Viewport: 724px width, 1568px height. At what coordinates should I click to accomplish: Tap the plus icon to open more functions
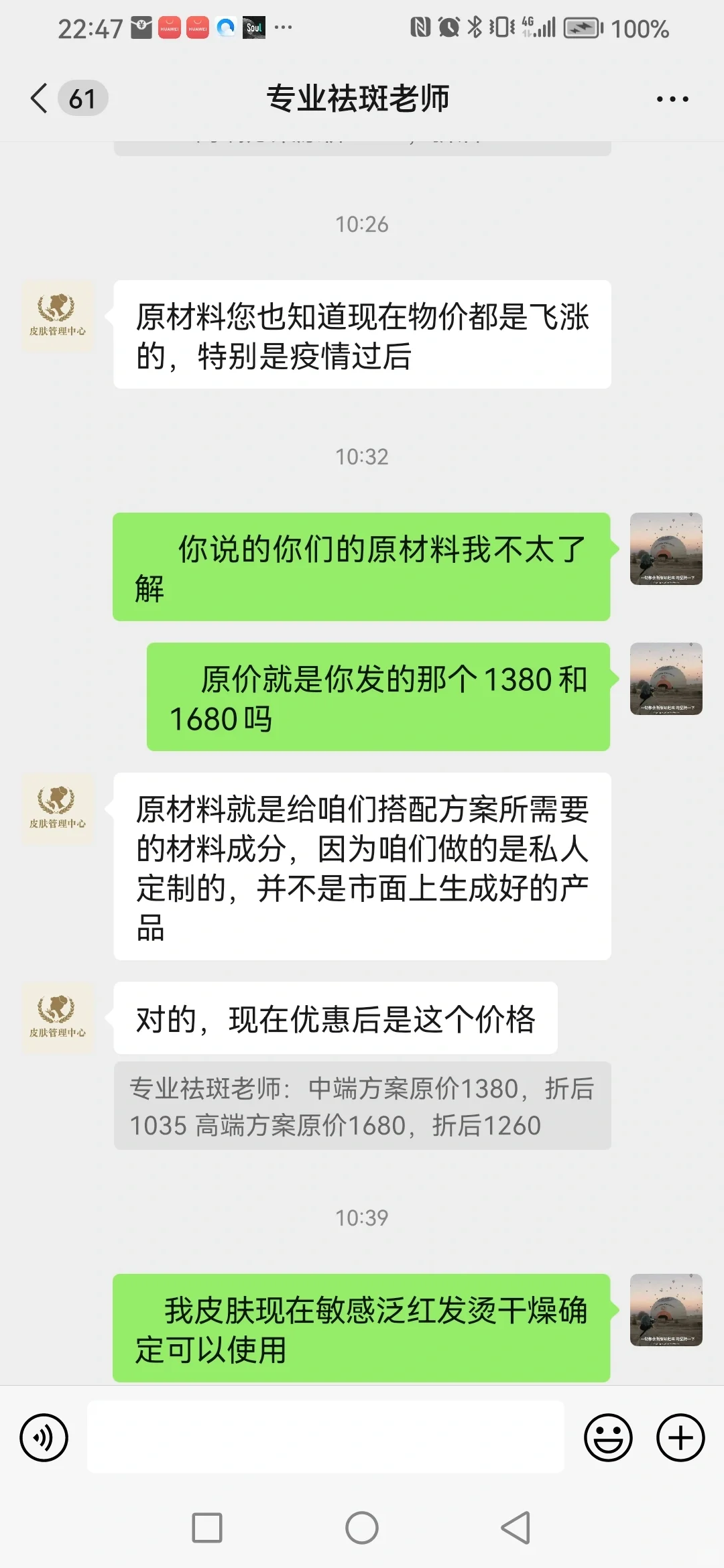point(680,1436)
